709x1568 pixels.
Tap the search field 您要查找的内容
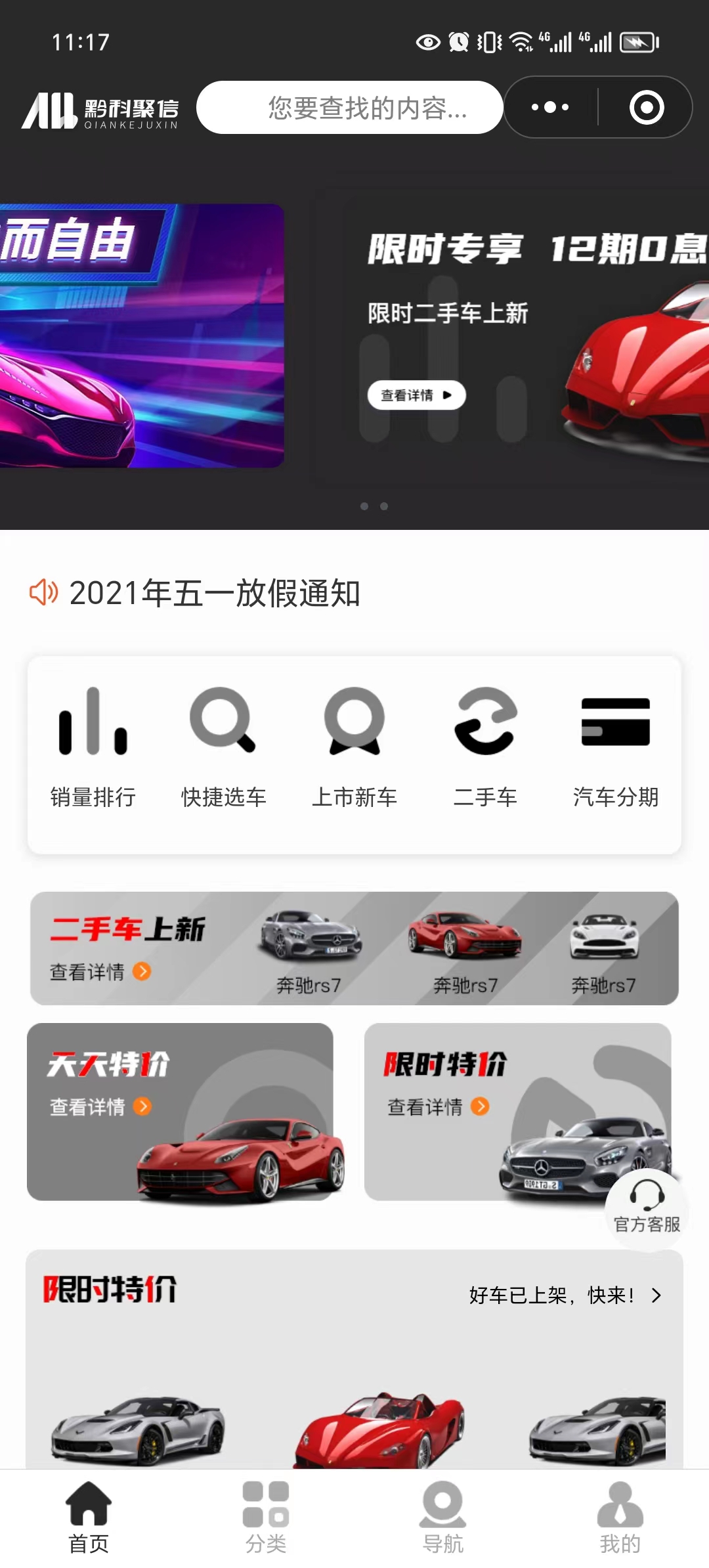pyautogui.click(x=351, y=107)
